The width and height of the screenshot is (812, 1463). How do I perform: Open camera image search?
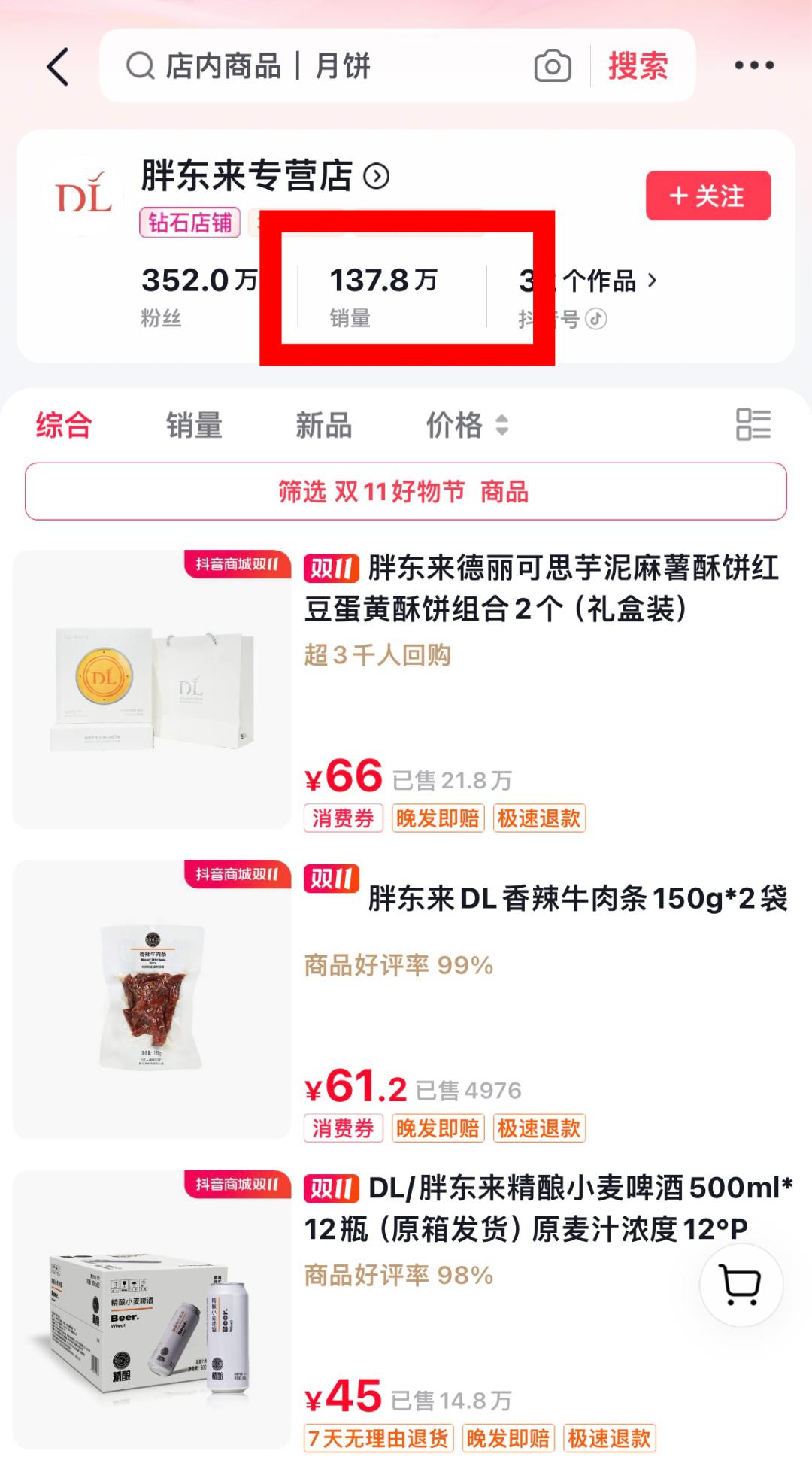553,66
